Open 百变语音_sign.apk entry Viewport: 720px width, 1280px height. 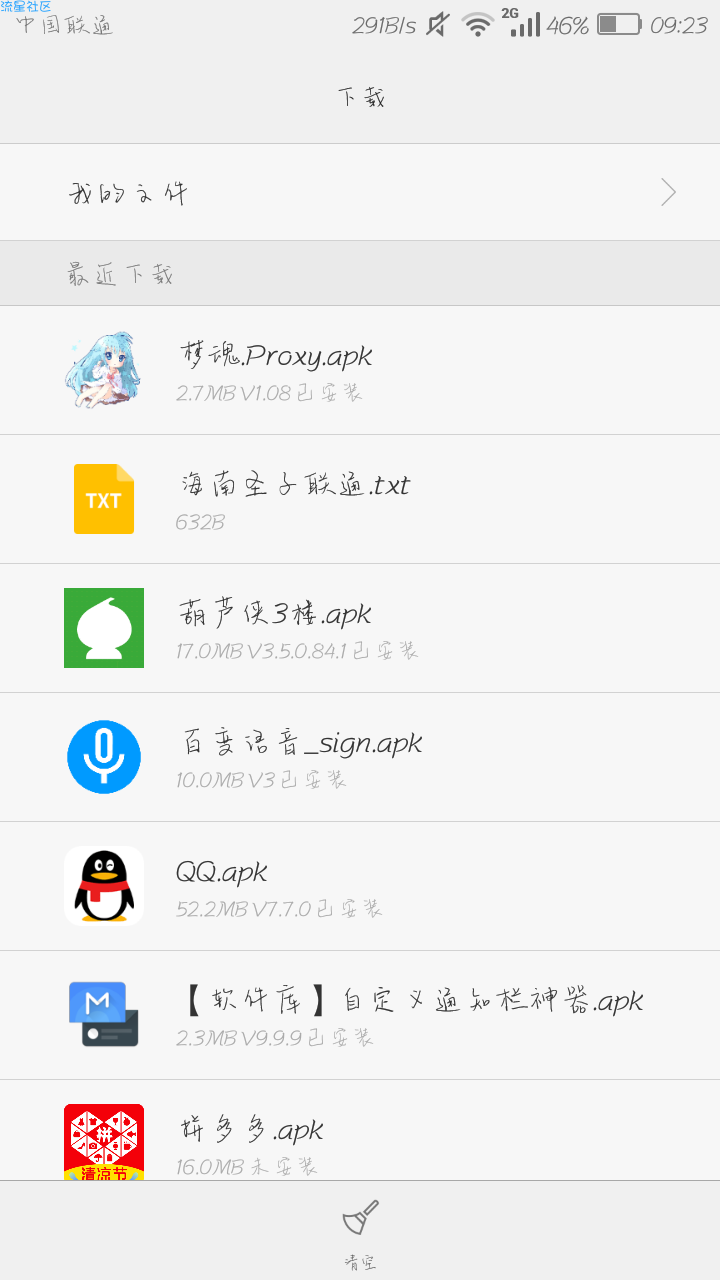pos(360,757)
